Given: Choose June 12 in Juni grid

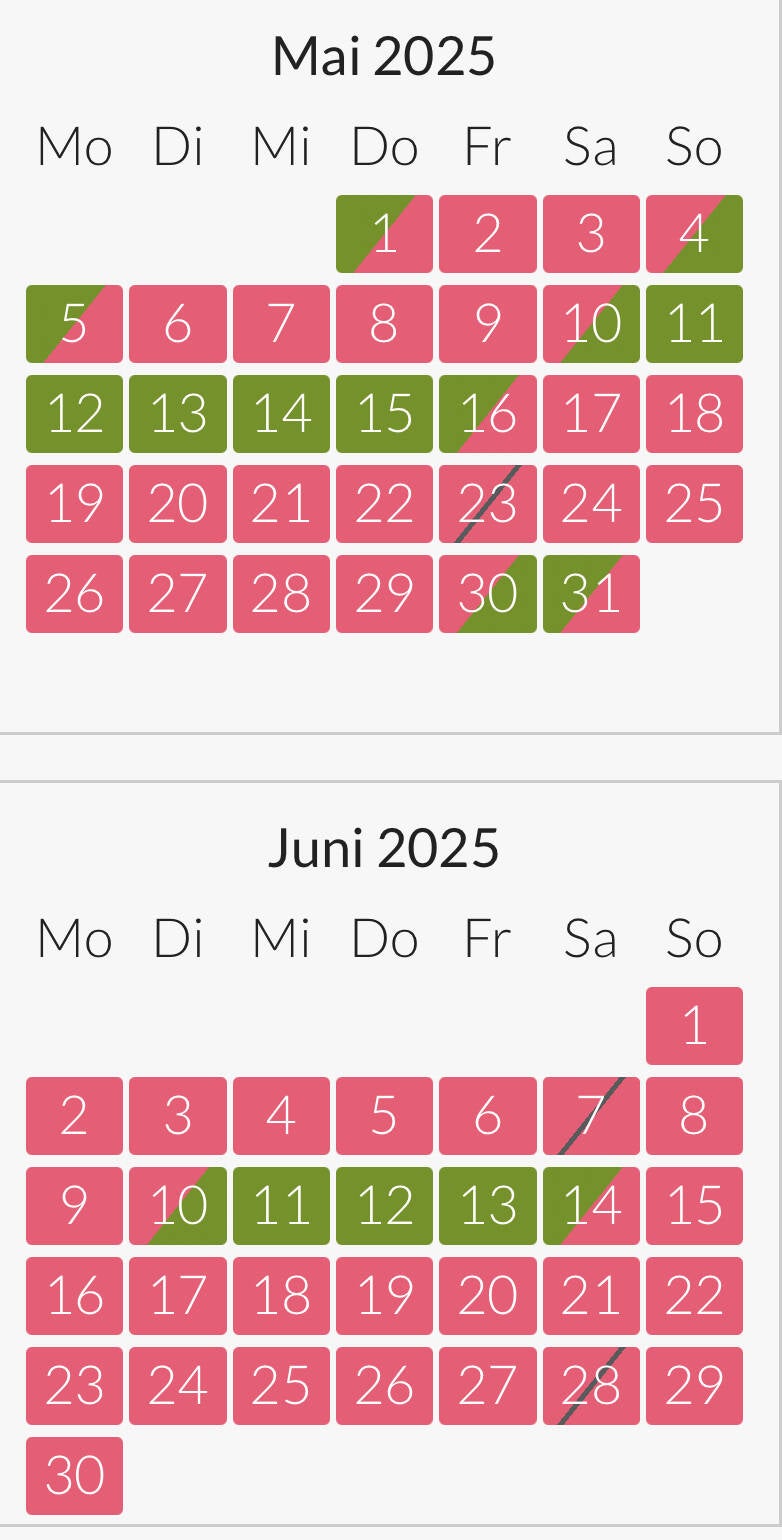Looking at the screenshot, I should click(384, 1206).
